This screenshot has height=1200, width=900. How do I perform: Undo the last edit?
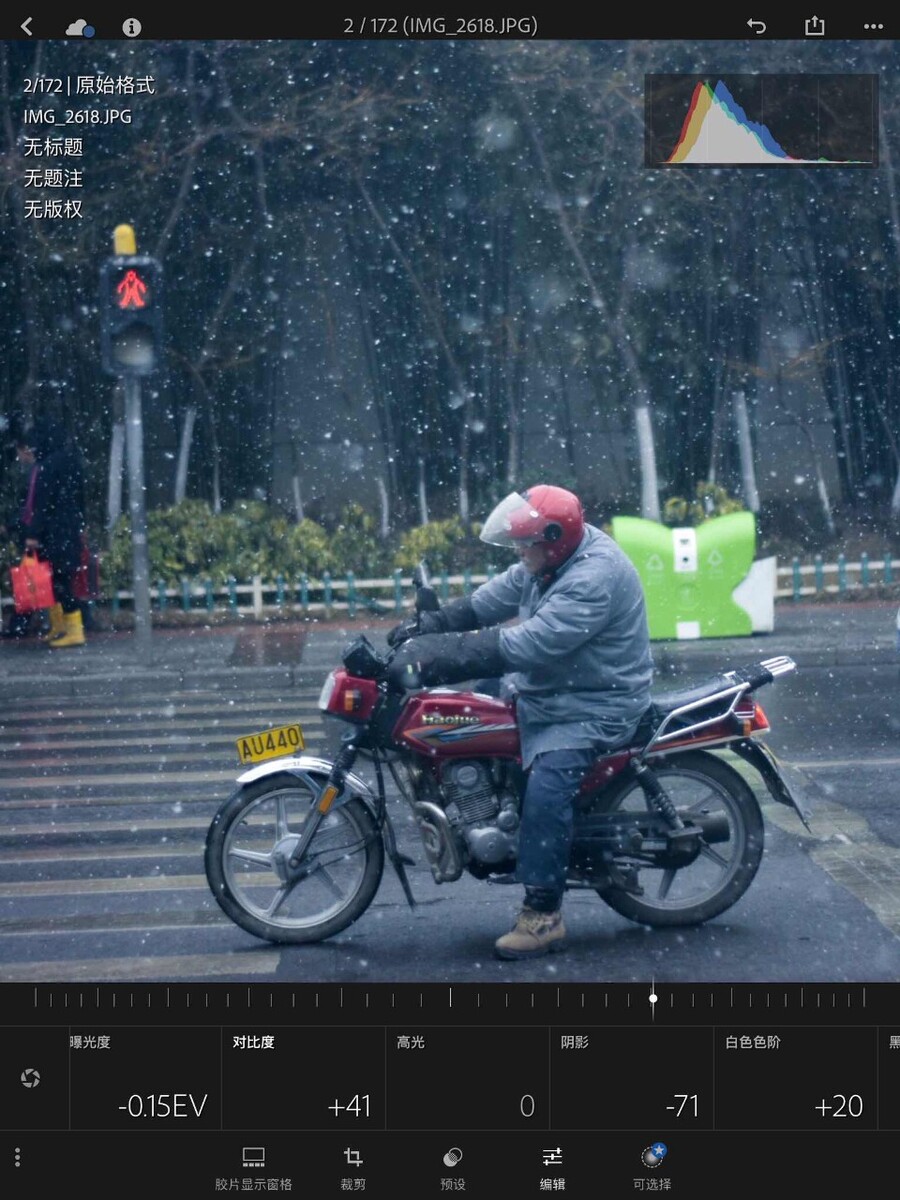[x=756, y=26]
